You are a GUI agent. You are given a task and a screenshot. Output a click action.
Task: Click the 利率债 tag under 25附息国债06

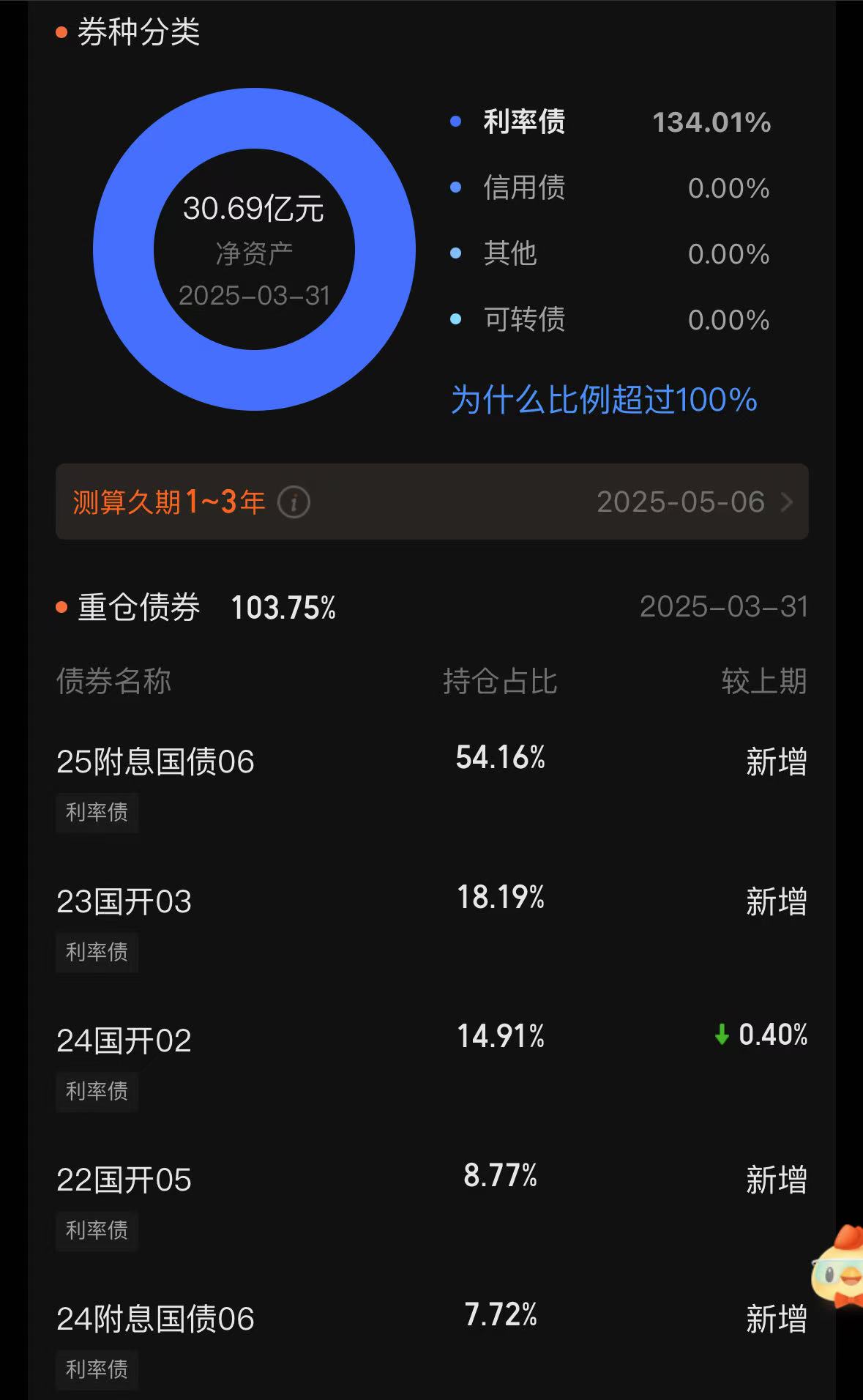point(97,813)
